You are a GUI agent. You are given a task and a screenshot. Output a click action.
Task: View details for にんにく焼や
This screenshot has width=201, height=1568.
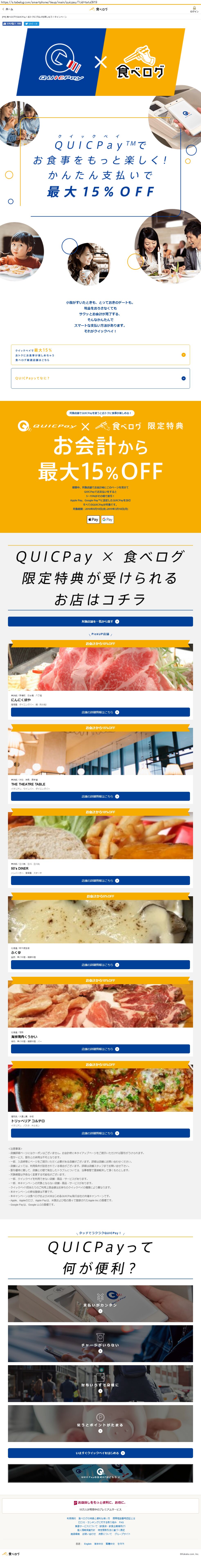point(100,712)
